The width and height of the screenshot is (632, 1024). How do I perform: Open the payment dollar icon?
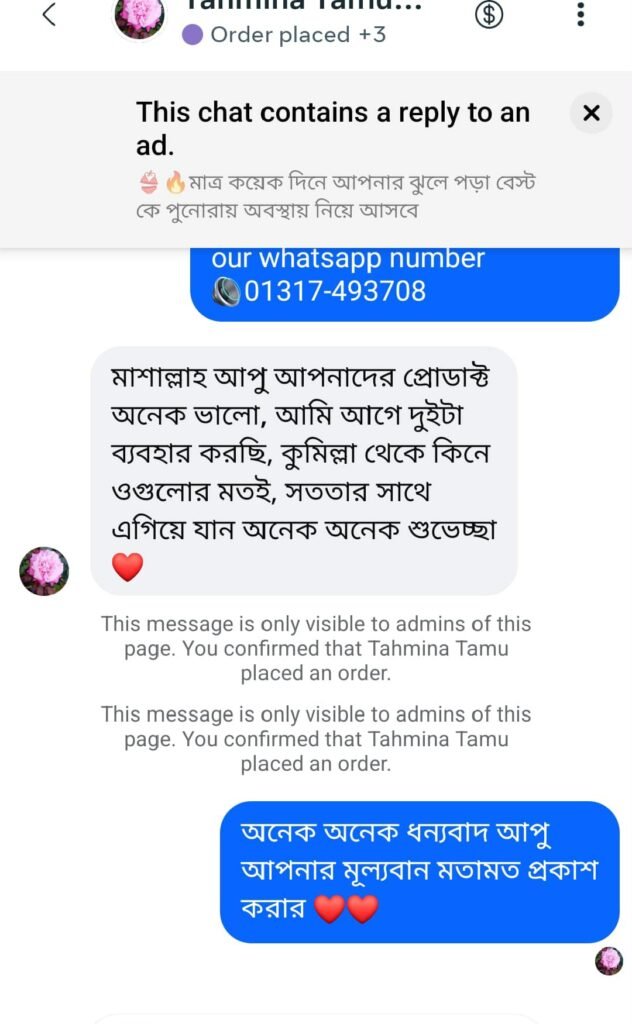tap(489, 15)
